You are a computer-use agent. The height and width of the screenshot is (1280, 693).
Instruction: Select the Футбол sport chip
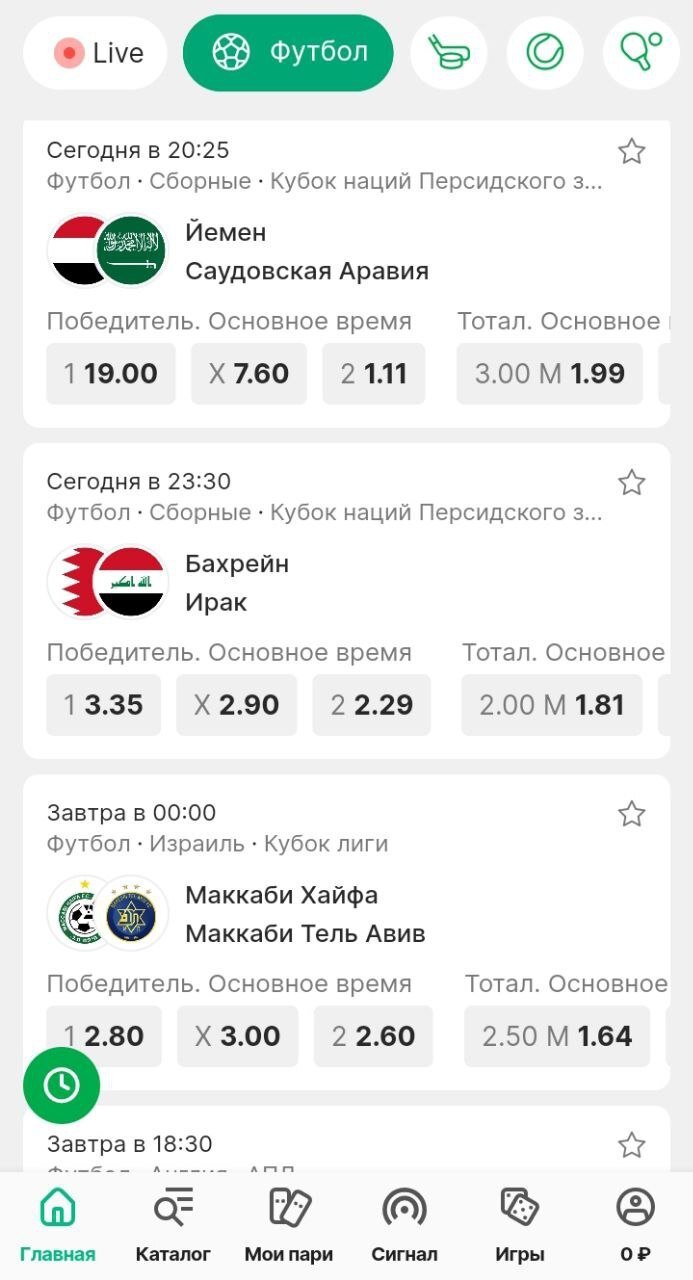pos(288,53)
